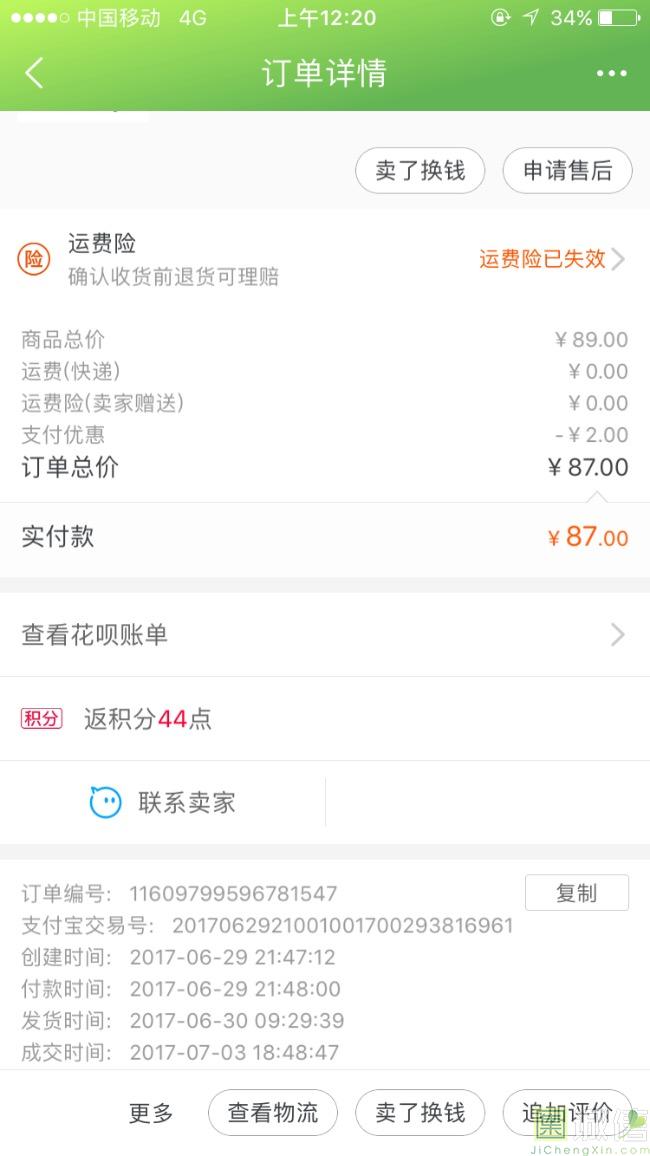Tap 更多 in the bottom bar
The width and height of the screenshot is (650, 1156).
[x=151, y=1113]
